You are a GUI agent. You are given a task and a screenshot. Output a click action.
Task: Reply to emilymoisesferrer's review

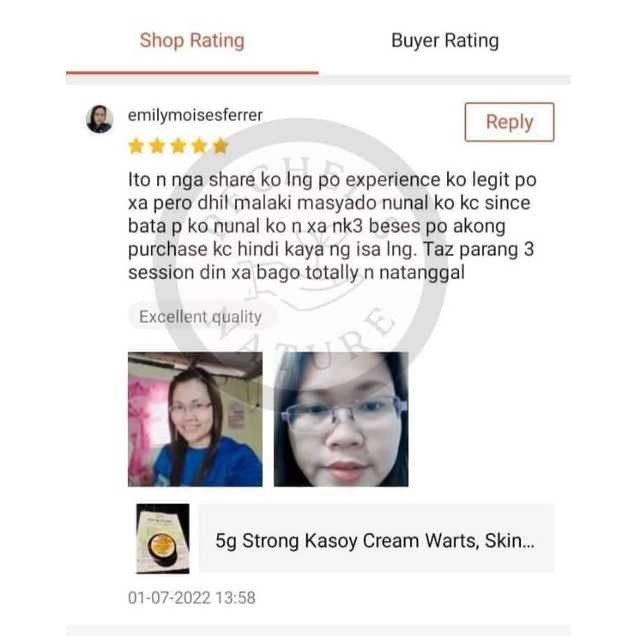click(x=509, y=122)
